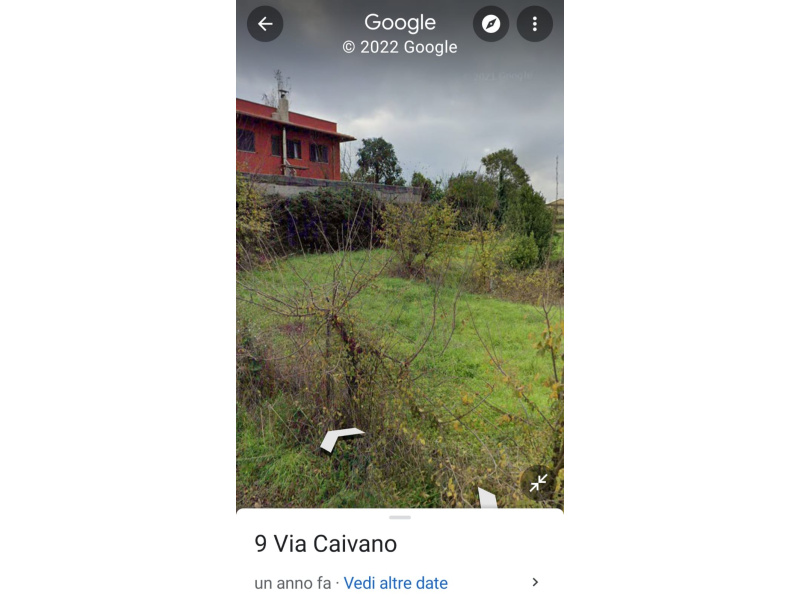Viewport: 800px width, 600px height.
Task: Move along the street via left arrow
Action: (x=340, y=438)
